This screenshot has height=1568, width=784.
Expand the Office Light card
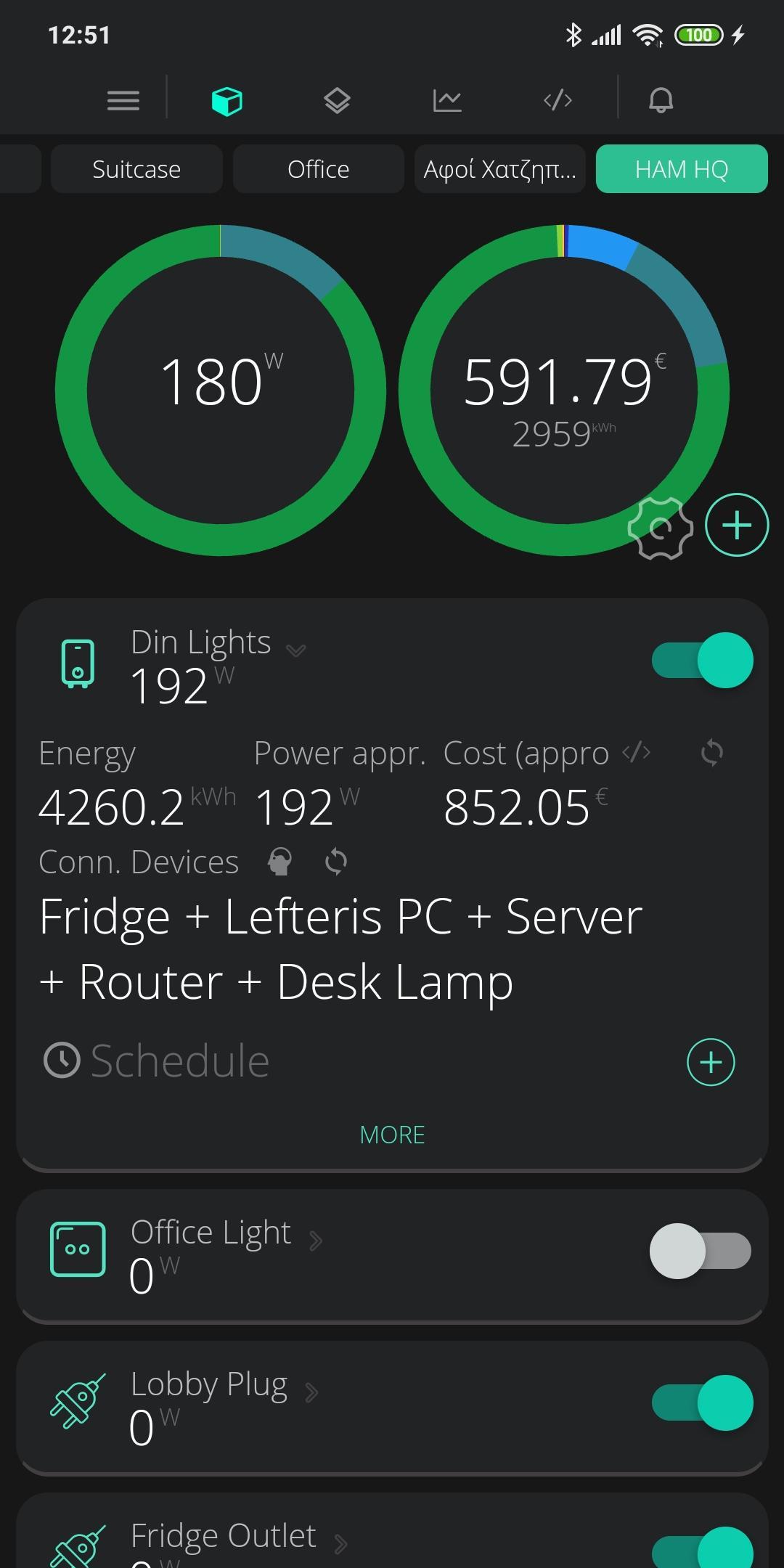click(316, 1241)
